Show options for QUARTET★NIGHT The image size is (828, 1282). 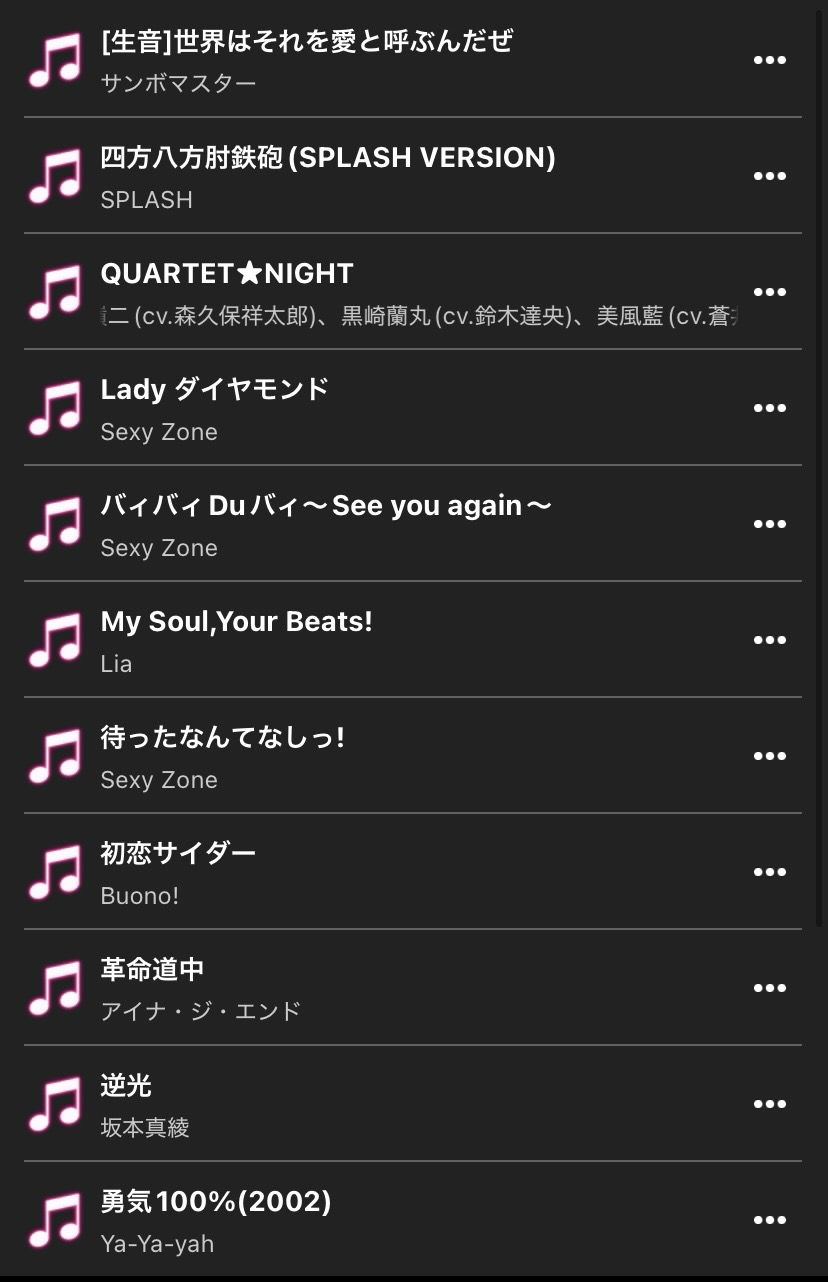point(769,292)
